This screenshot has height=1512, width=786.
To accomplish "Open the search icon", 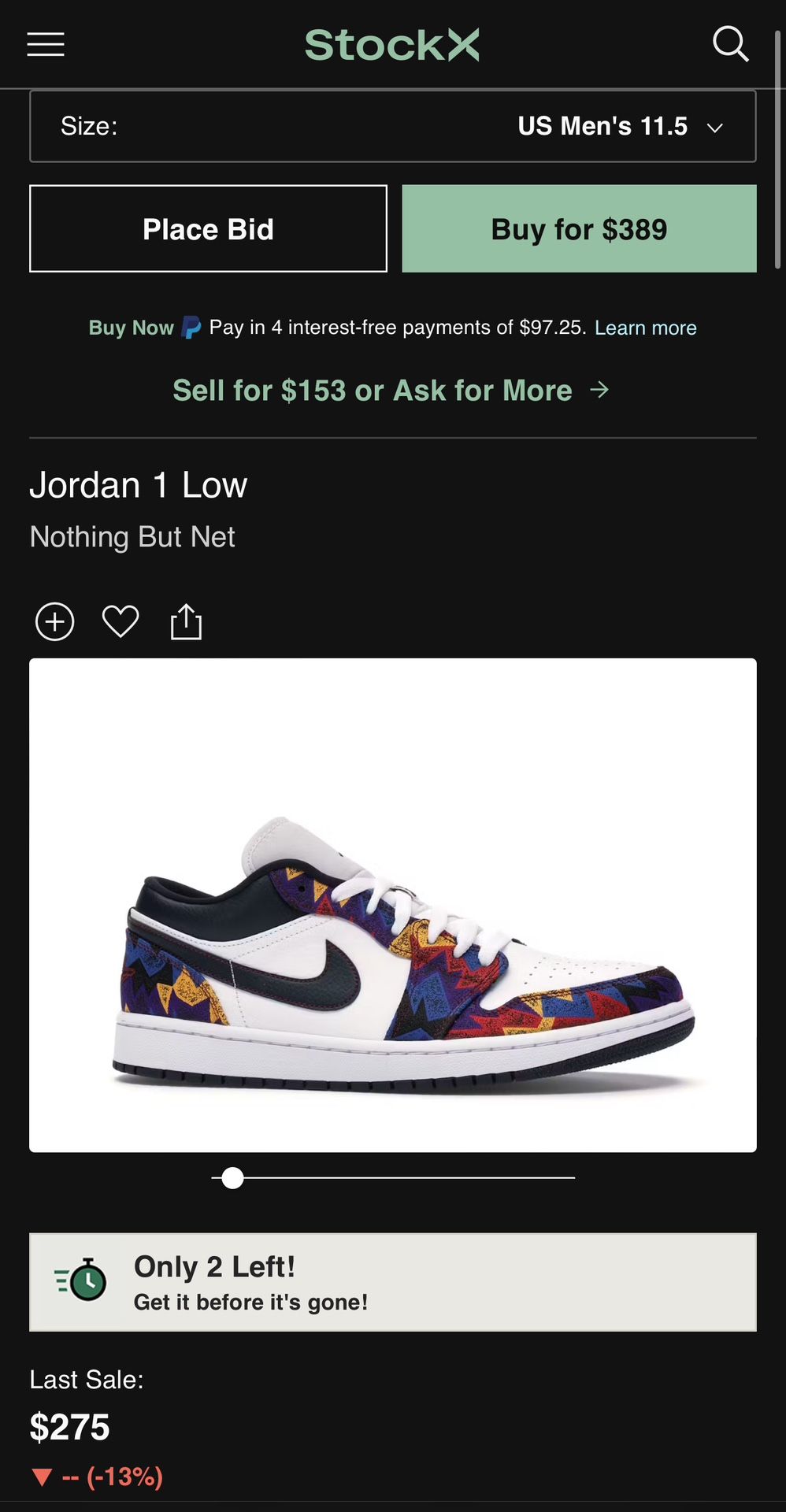I will (x=730, y=44).
